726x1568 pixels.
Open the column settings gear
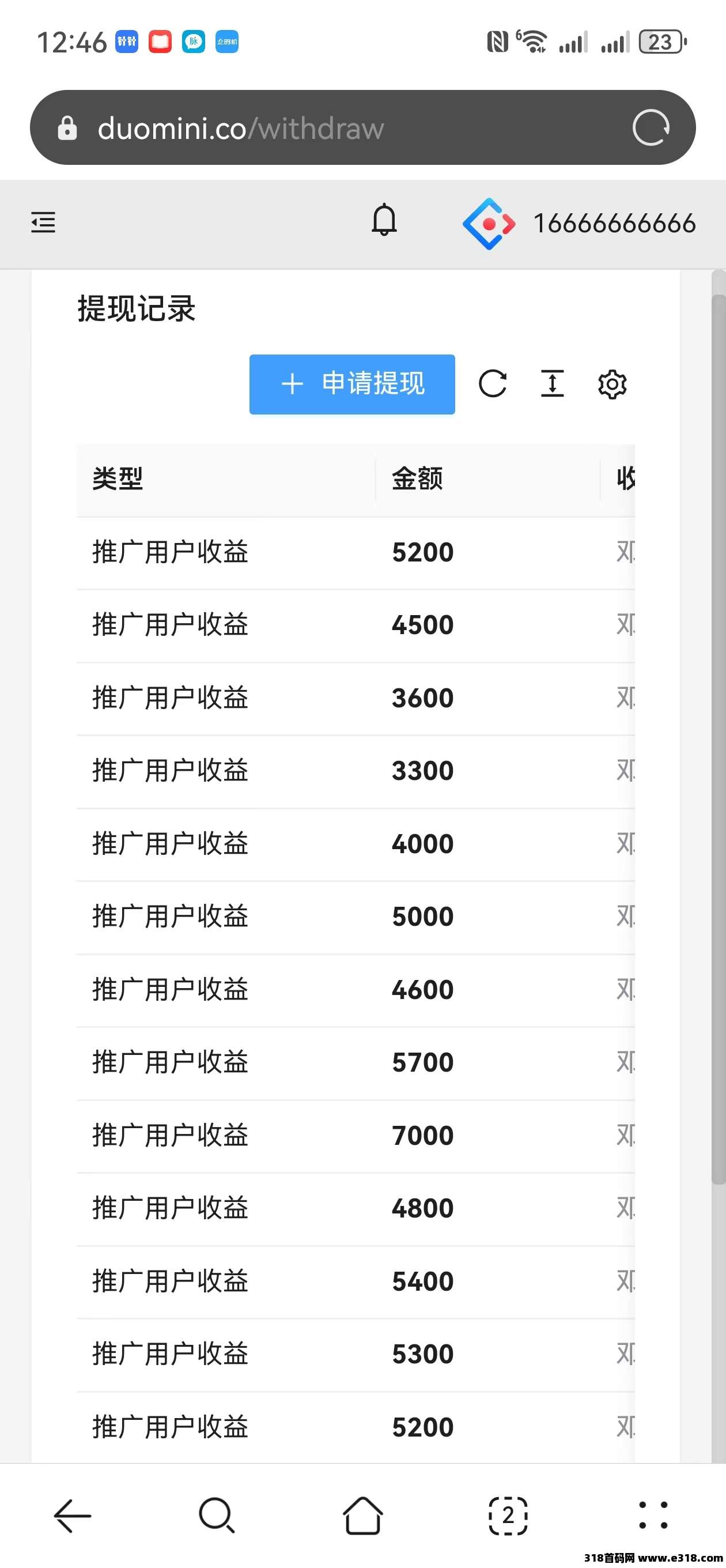pyautogui.click(x=611, y=384)
